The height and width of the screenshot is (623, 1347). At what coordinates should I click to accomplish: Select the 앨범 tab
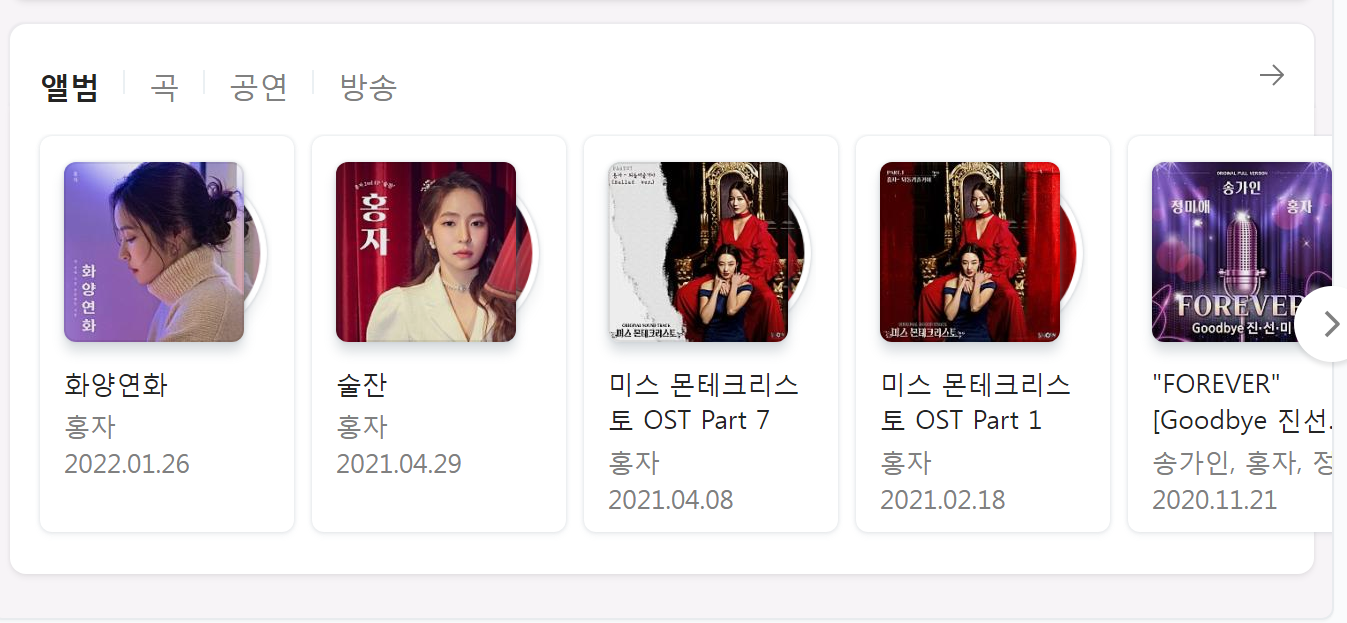click(69, 87)
